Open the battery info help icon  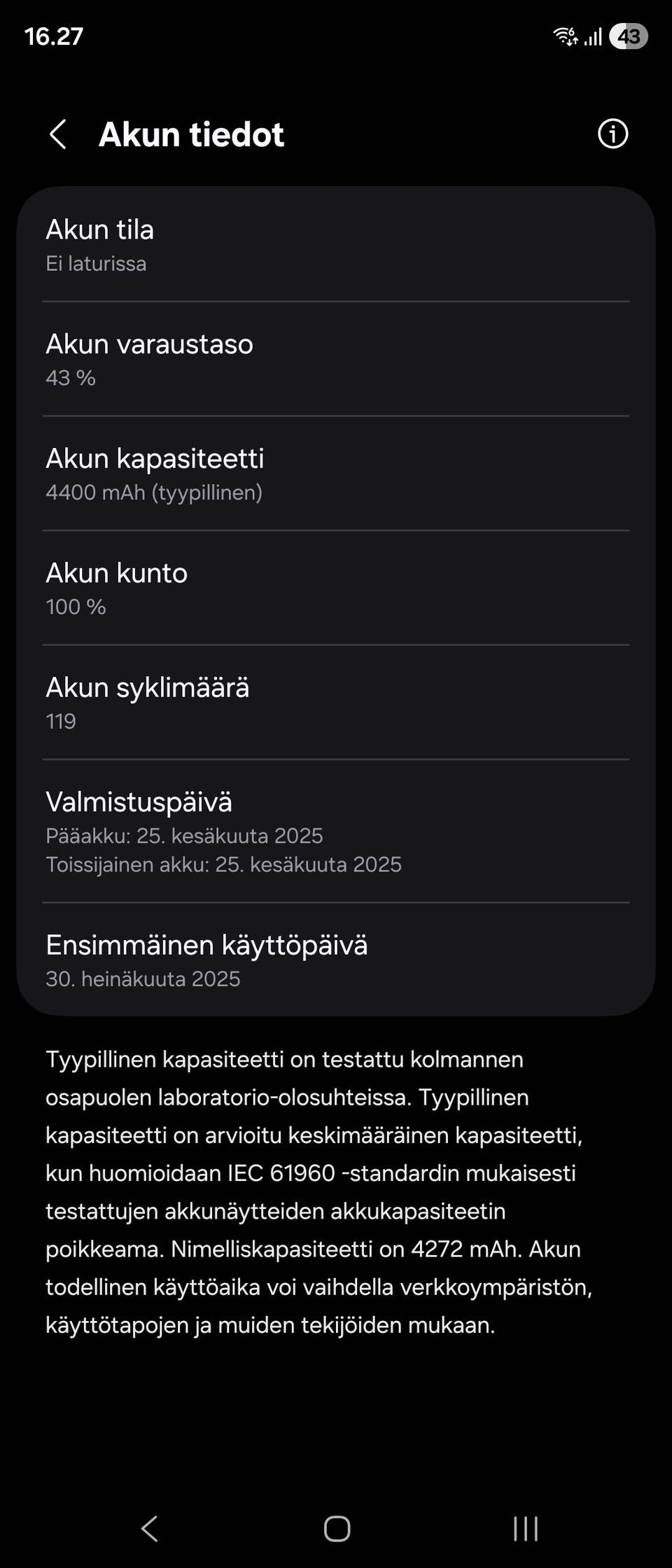(612, 134)
